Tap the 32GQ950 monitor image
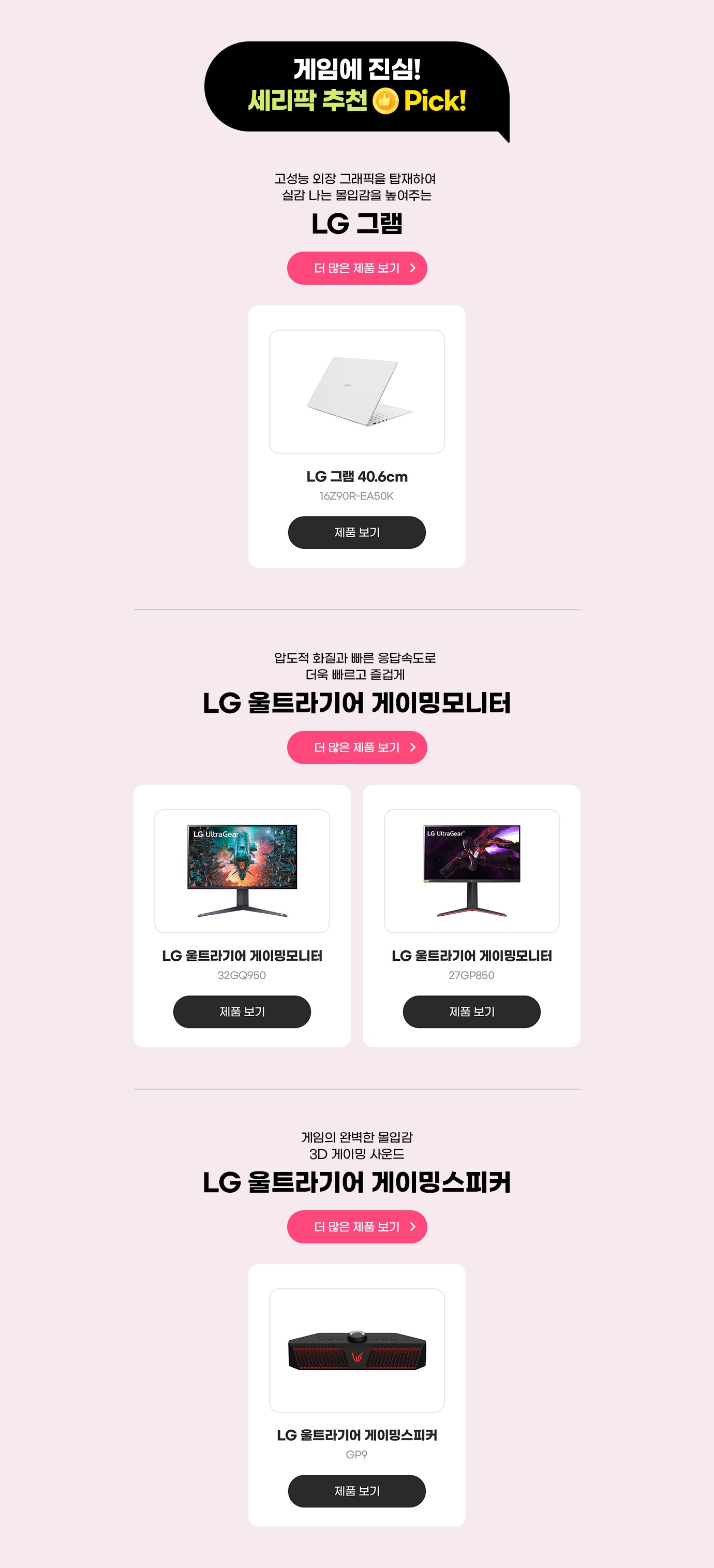This screenshot has width=714, height=1568. (242, 870)
